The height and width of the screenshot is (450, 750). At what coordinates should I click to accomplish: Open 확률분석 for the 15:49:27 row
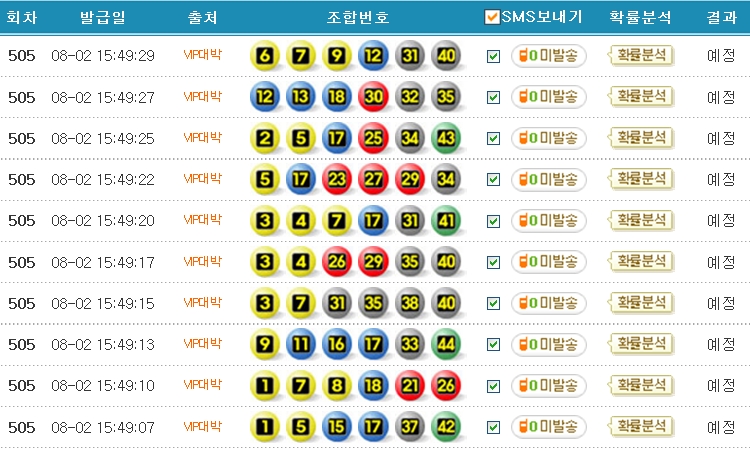point(641,96)
